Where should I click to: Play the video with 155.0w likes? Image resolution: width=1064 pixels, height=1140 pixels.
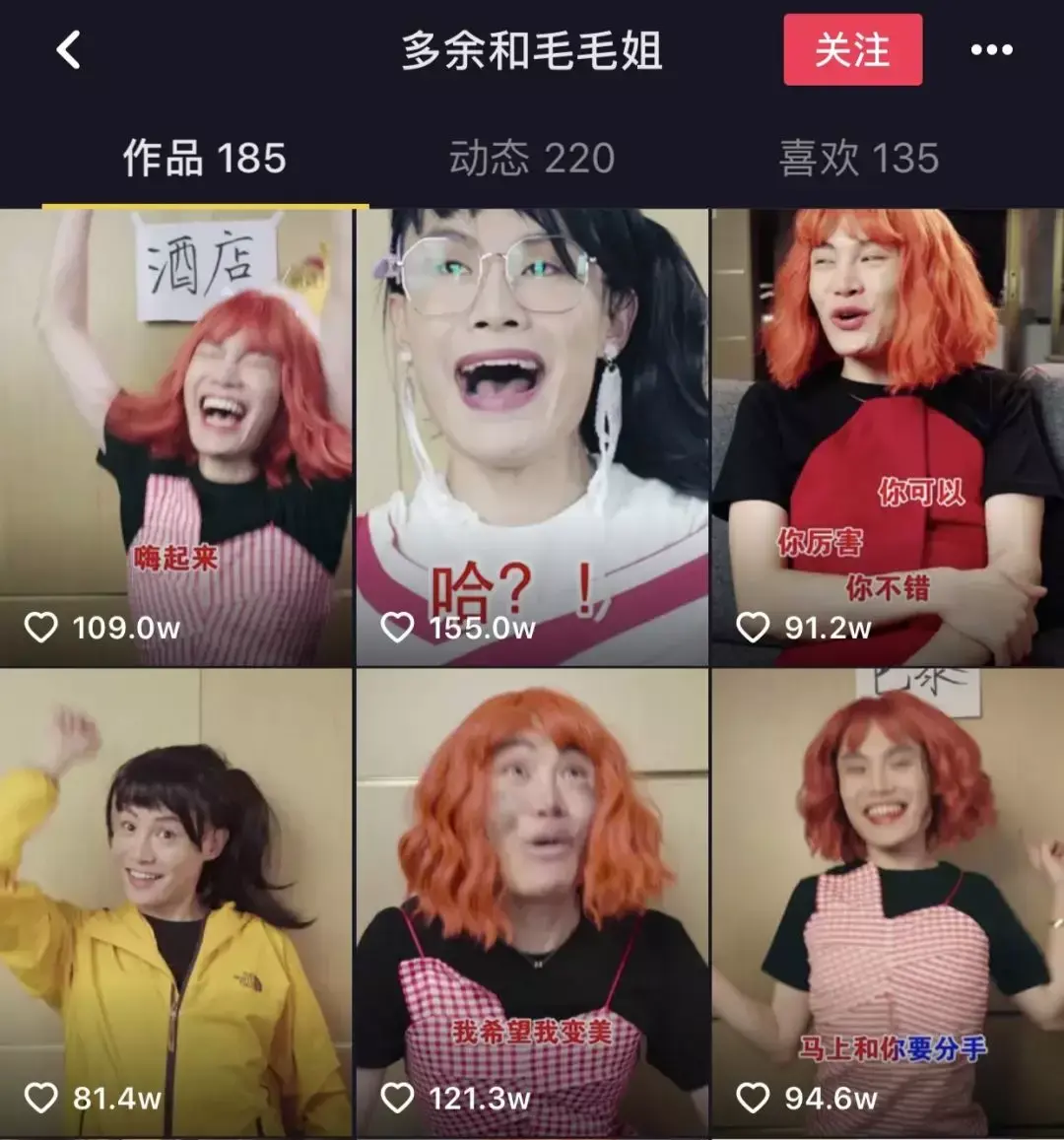pyautogui.click(x=532, y=436)
